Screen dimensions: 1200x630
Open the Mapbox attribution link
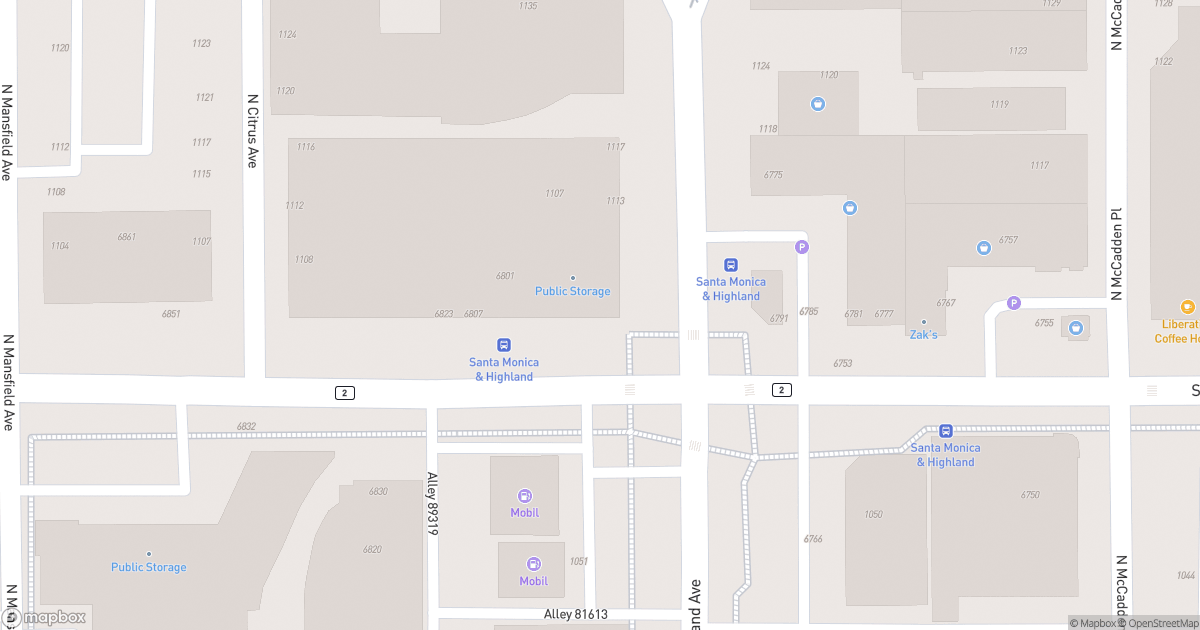coord(1094,624)
